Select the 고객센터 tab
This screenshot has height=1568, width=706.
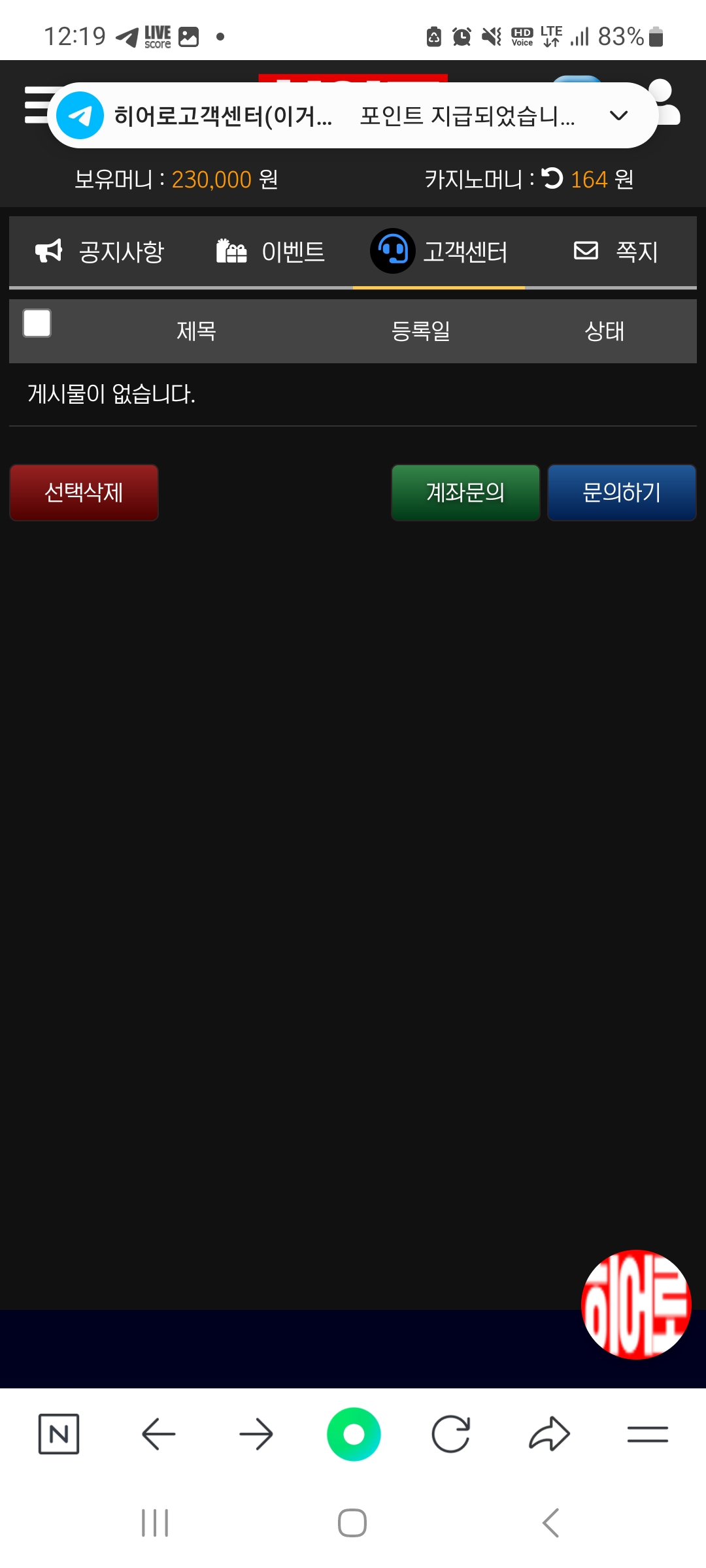tap(439, 252)
